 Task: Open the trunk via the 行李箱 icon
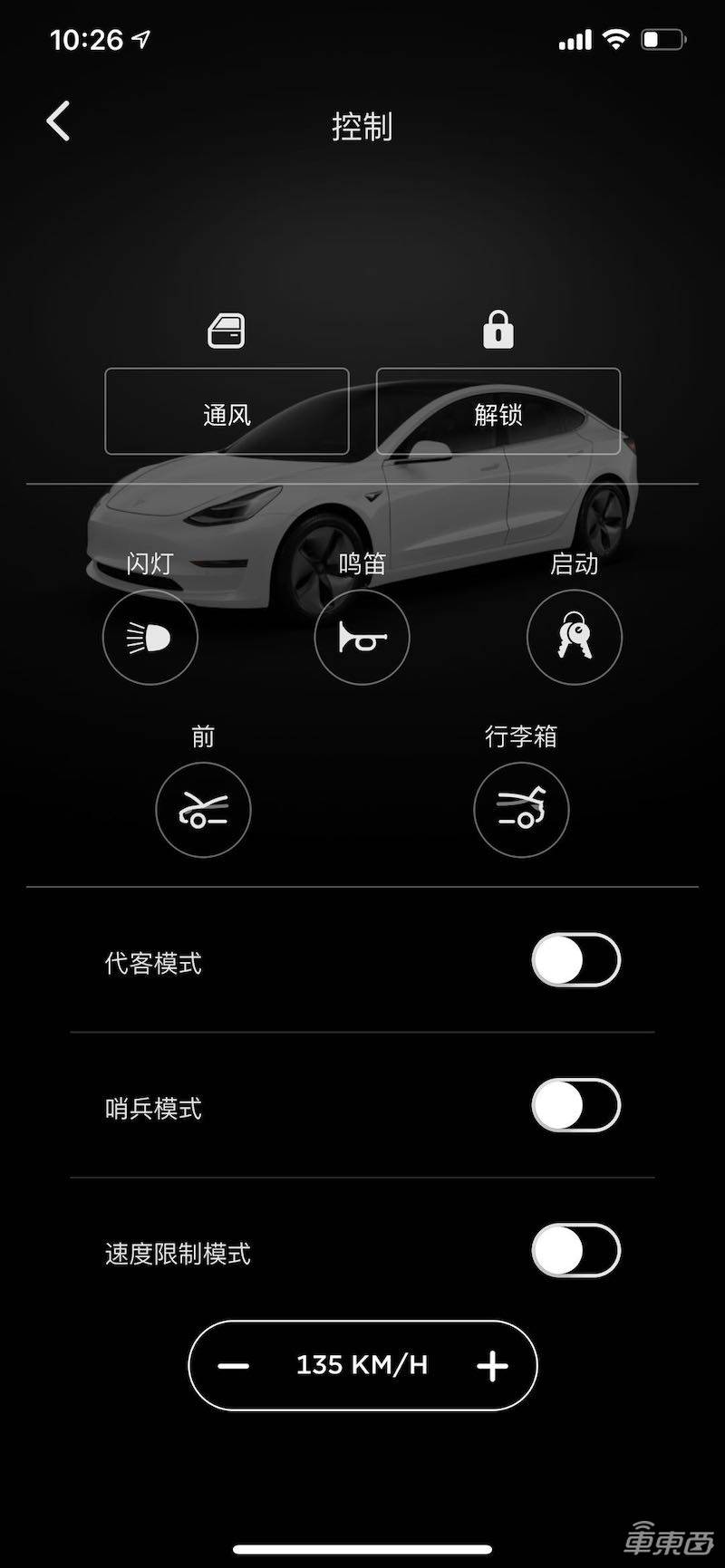coord(521,810)
